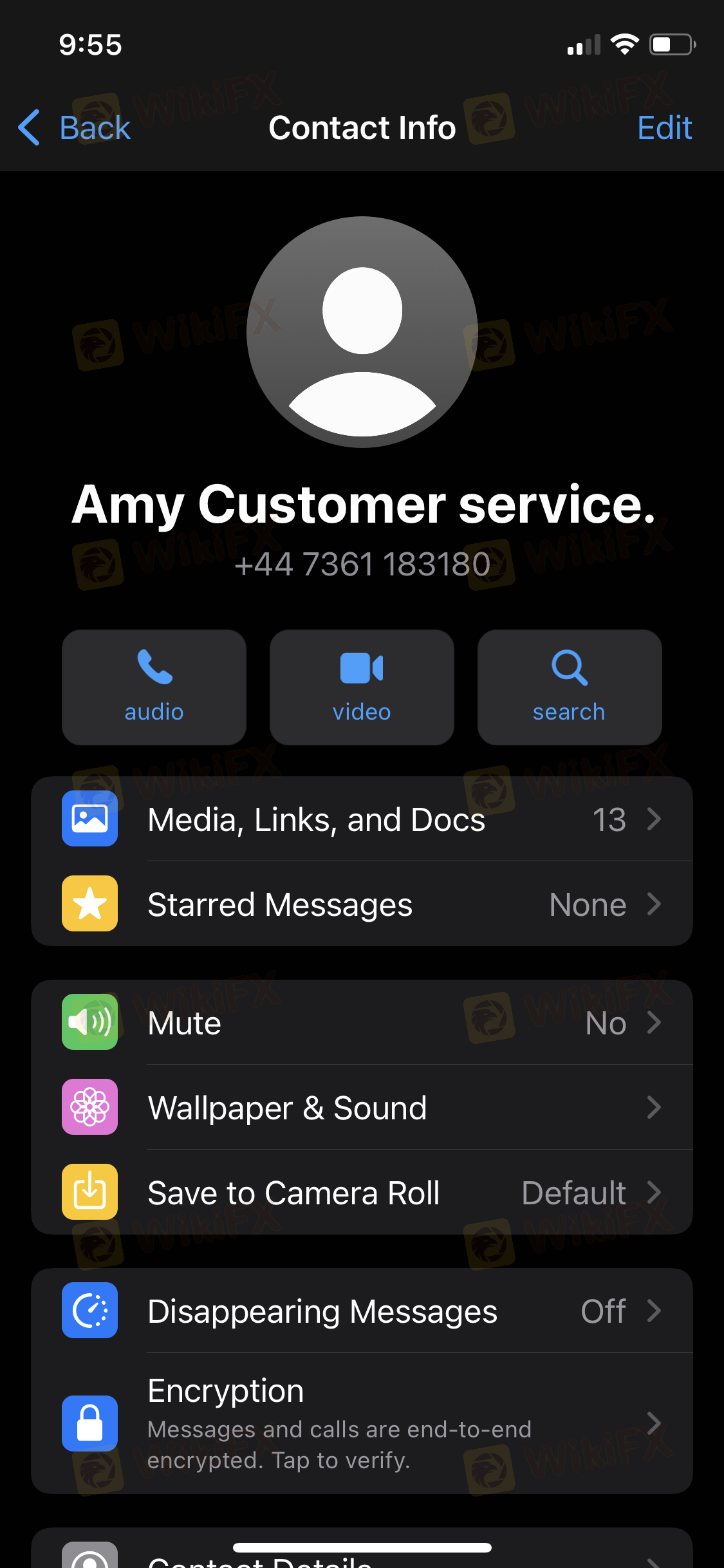View Amy's profile photo
Viewport: 724px width, 1568px height.
362,332
